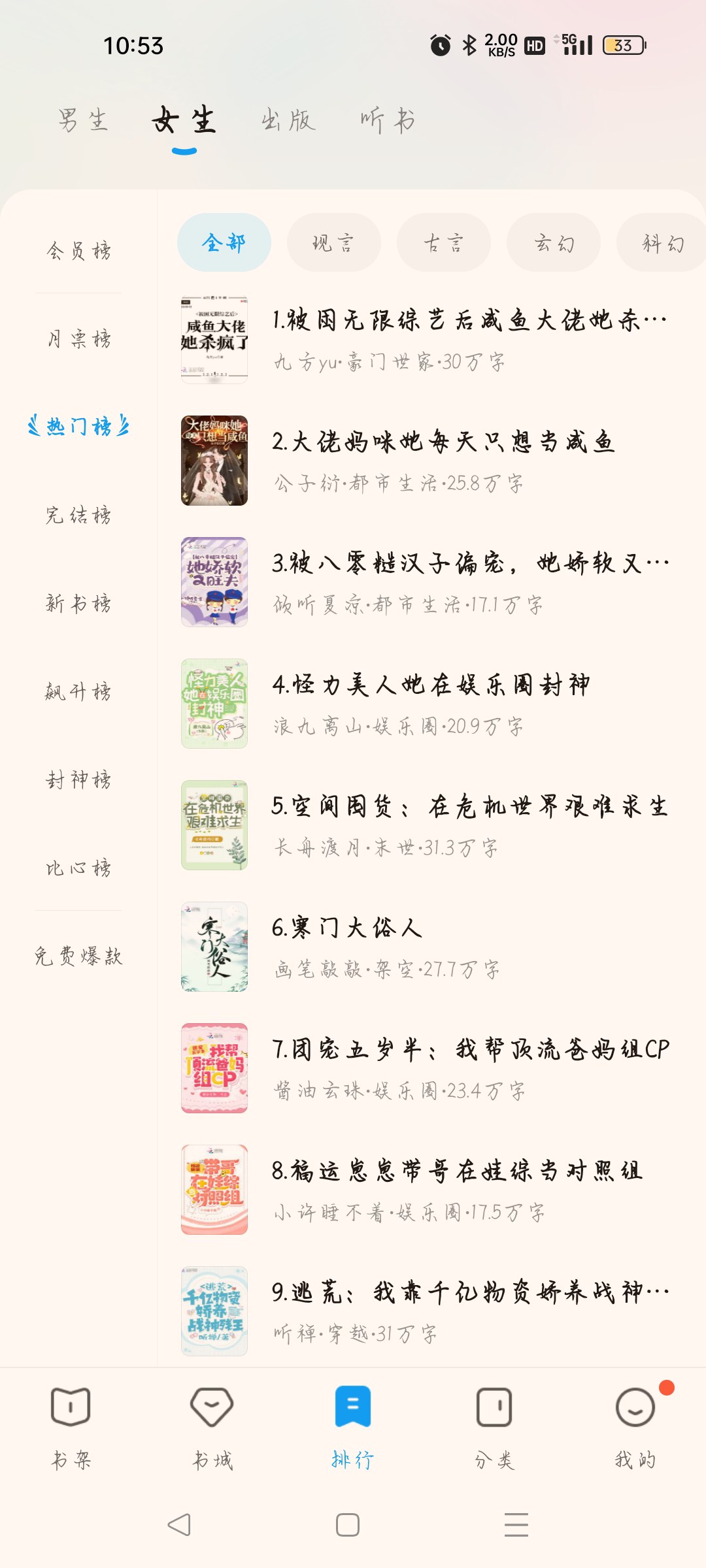This screenshot has width=706, height=1568.
Task: Choose the 玄幻 genre chip
Action: [553, 242]
